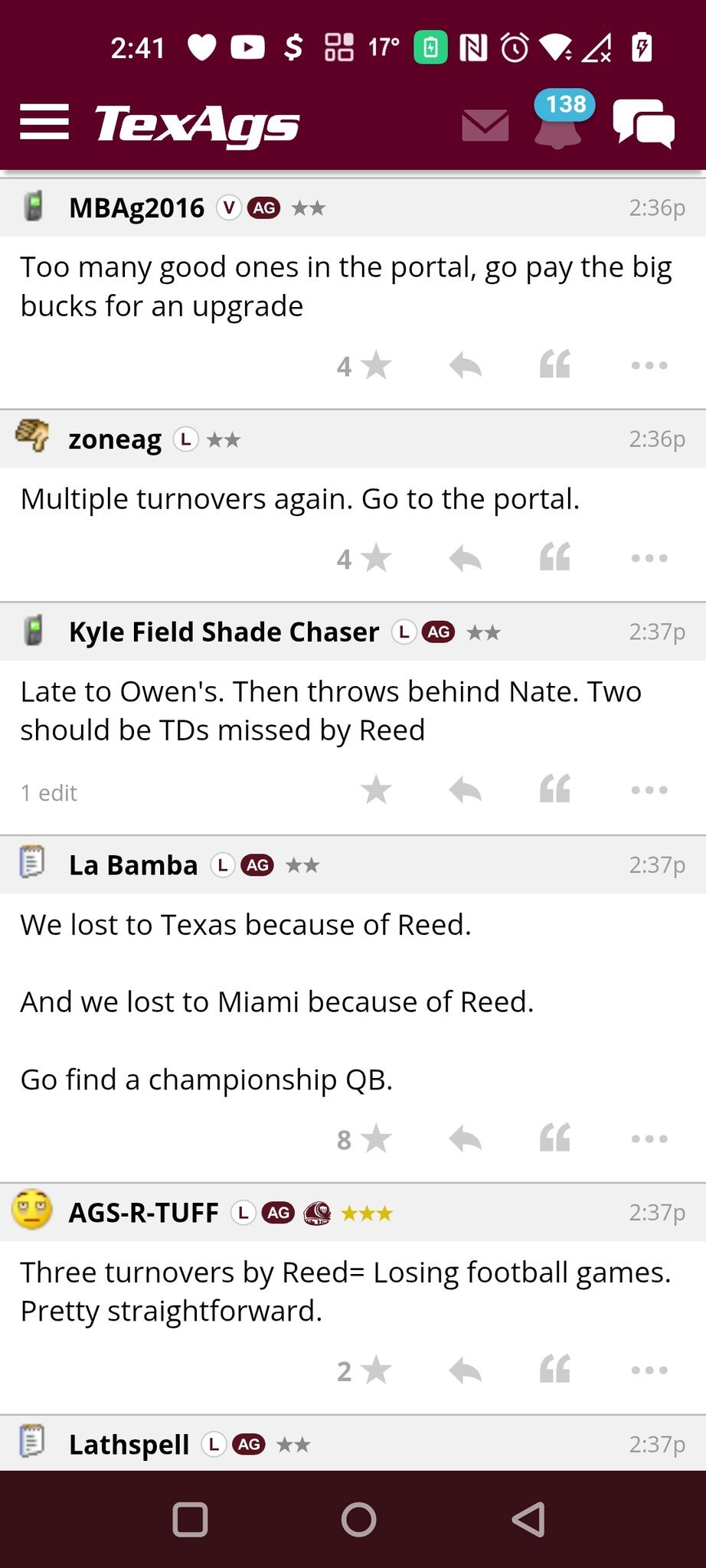Star Kyle Field Shade Chaser's post
The image size is (706, 1568).
375,790
